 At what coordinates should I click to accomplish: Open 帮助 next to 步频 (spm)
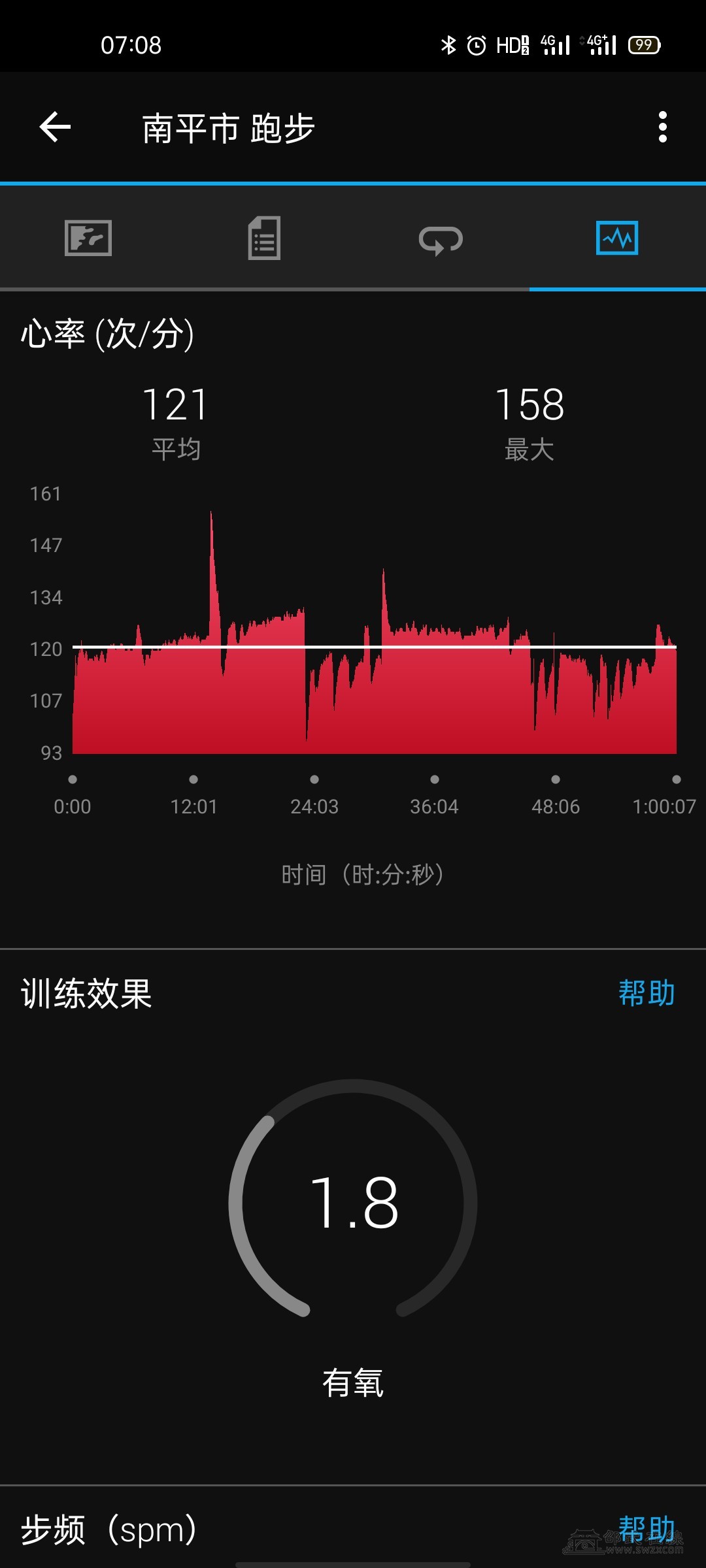tap(647, 1529)
